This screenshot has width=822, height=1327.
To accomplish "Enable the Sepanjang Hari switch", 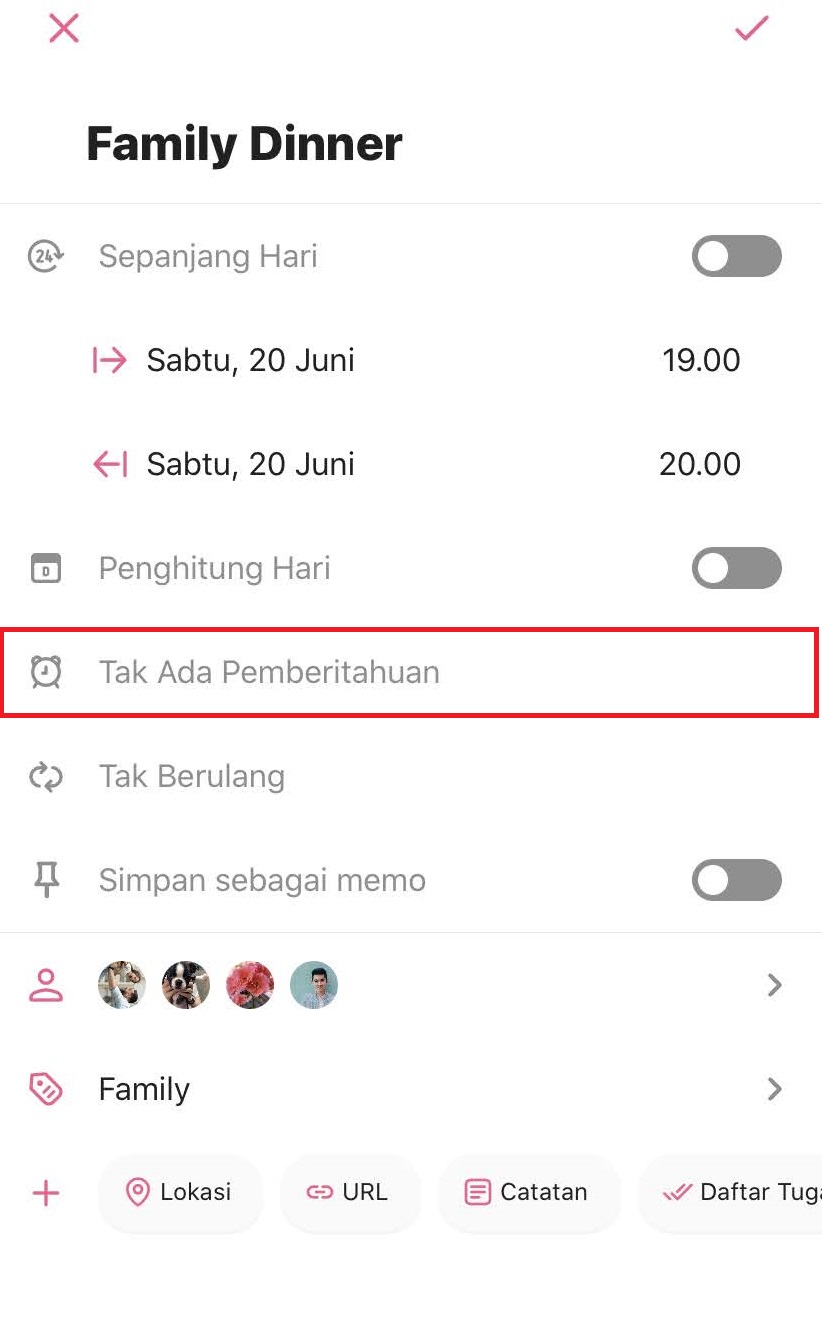I will (736, 256).
